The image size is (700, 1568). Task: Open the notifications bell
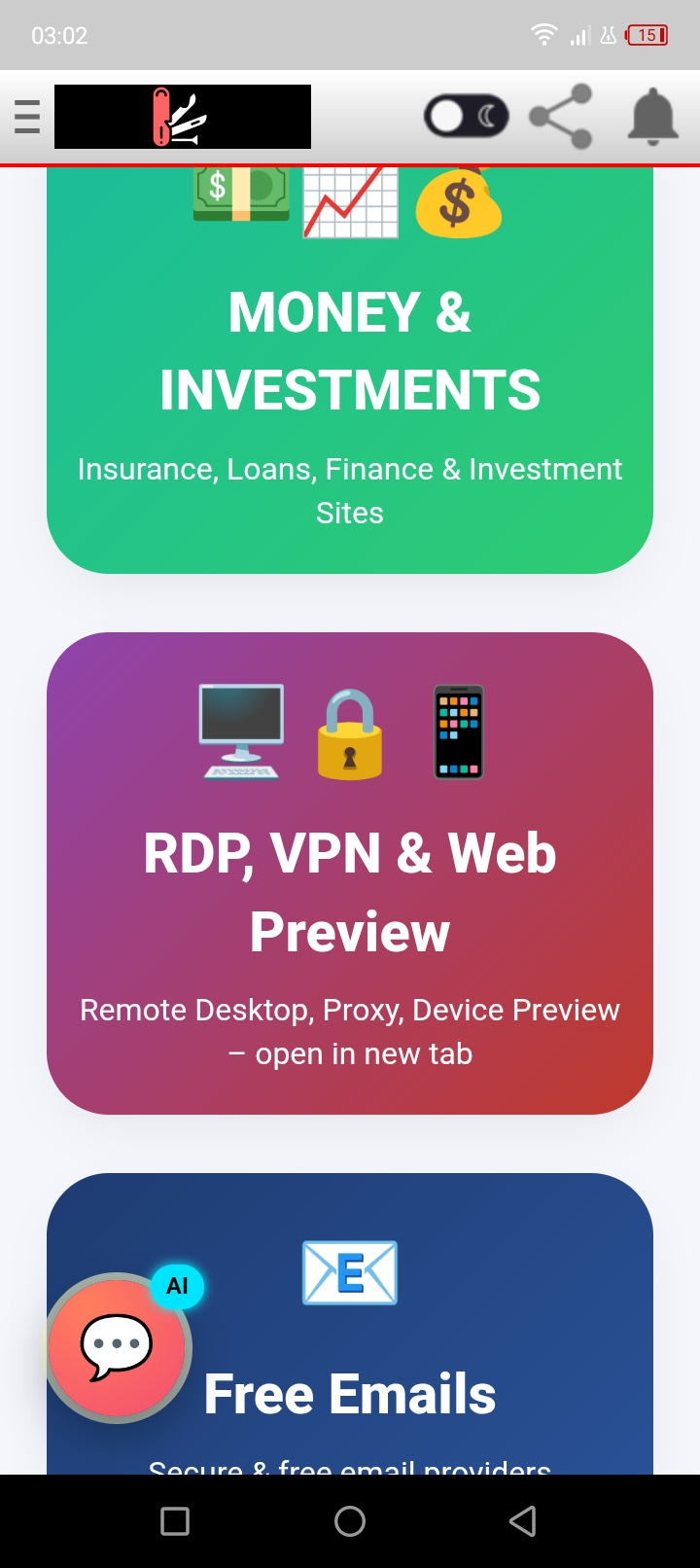pos(652,117)
